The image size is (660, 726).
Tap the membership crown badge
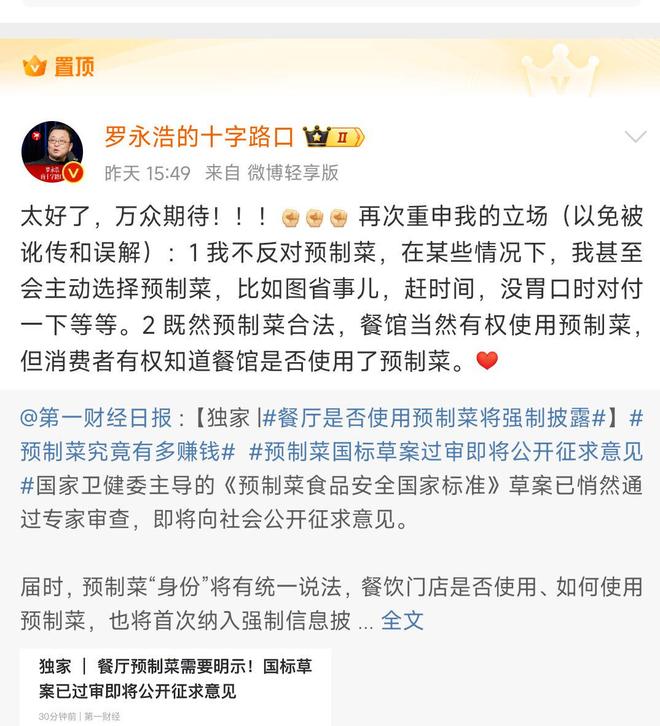point(334,137)
